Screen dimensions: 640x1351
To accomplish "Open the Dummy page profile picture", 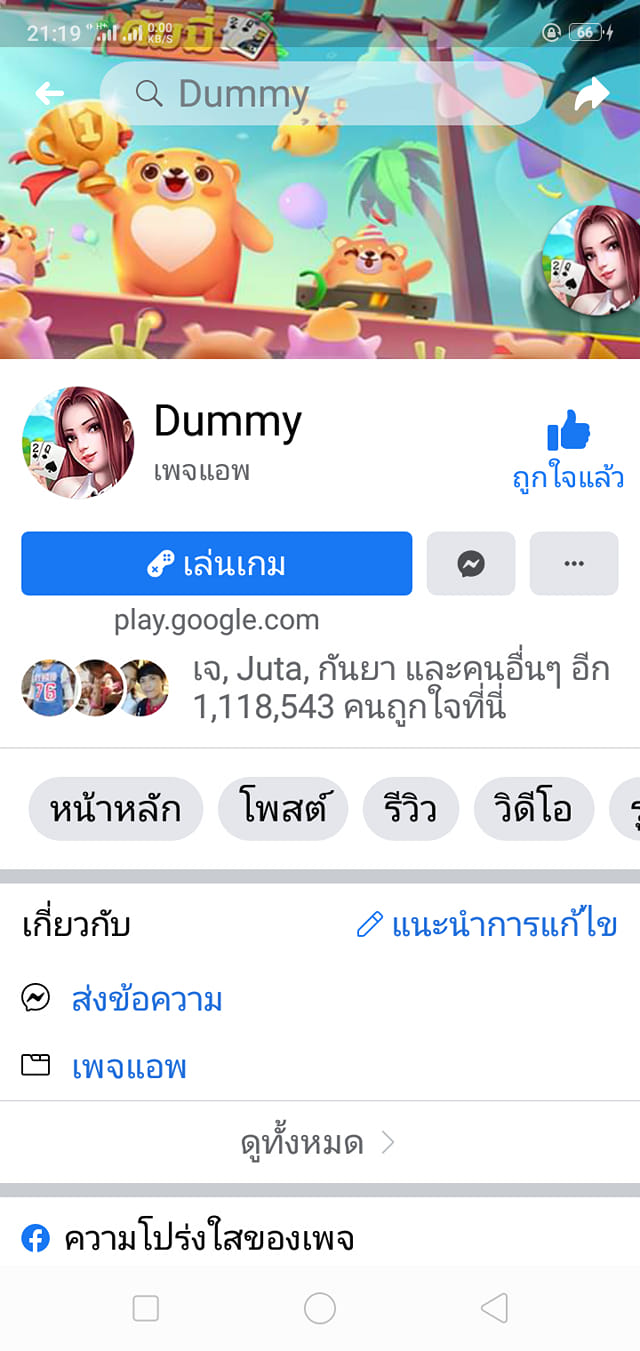I will (78, 443).
